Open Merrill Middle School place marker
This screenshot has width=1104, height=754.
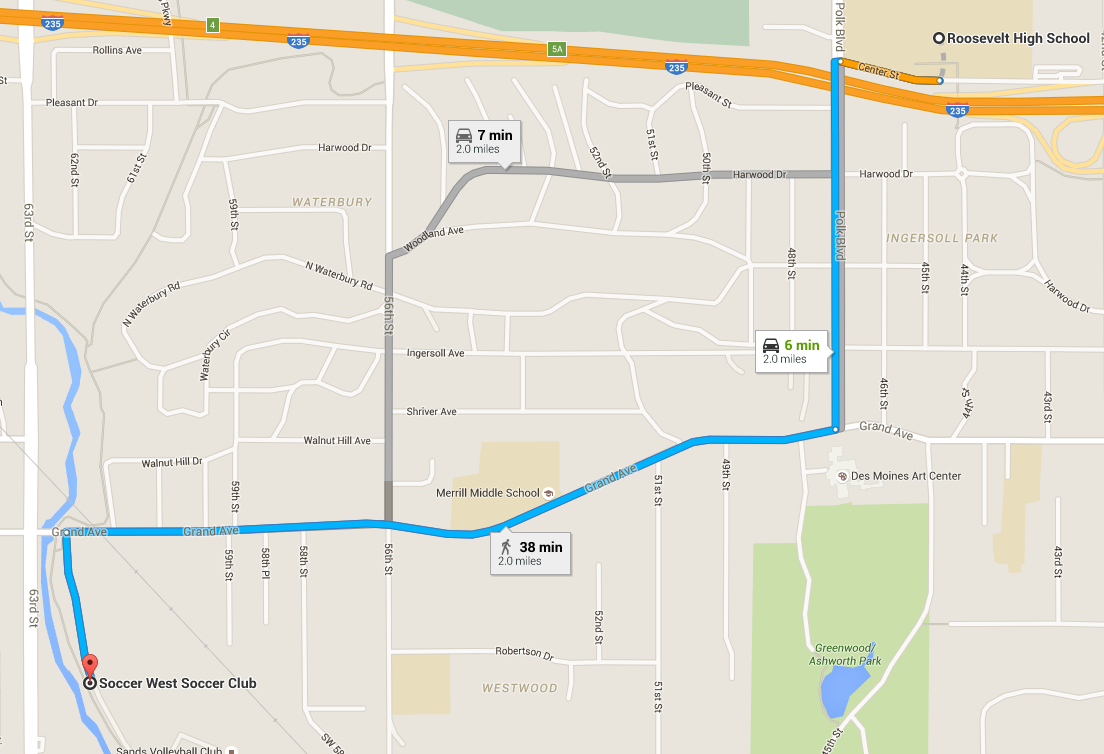(548, 493)
